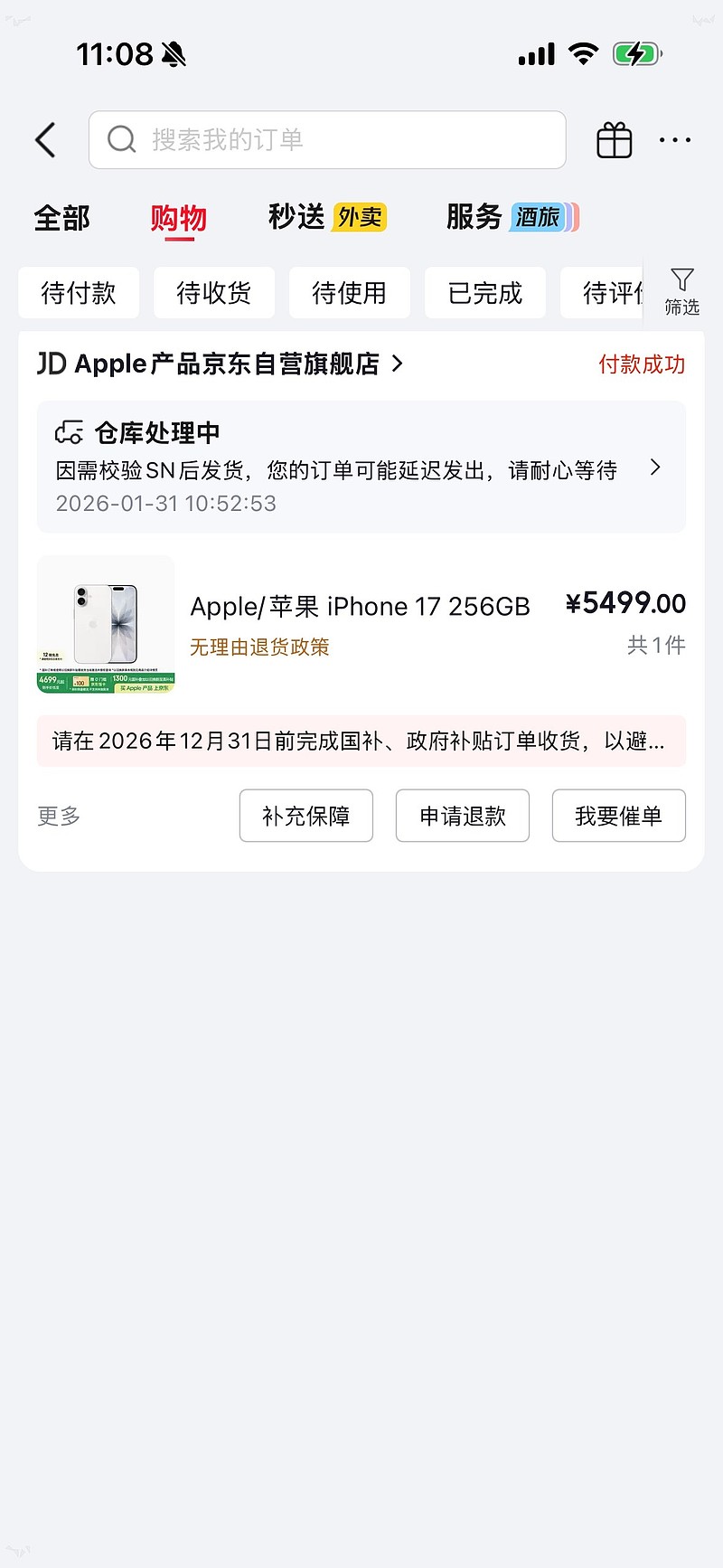Expand the 仓库处理中 shipping detail via right chevron
723x1568 pixels.
pyautogui.click(x=655, y=468)
